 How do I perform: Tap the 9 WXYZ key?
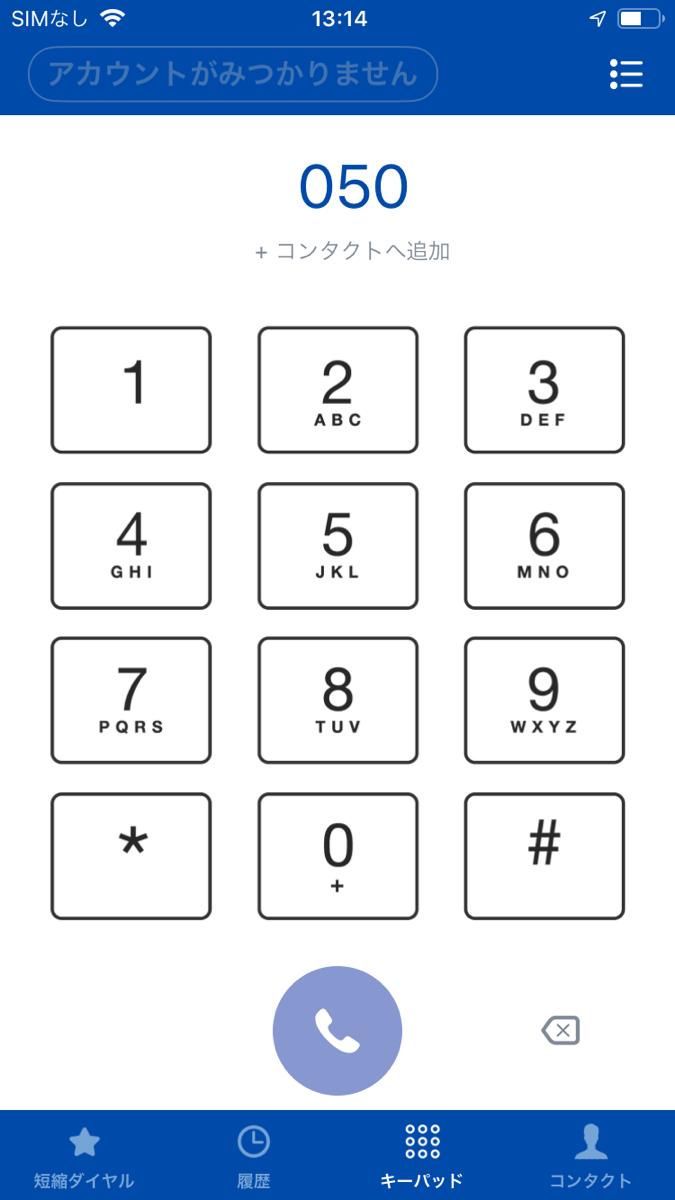coord(544,701)
